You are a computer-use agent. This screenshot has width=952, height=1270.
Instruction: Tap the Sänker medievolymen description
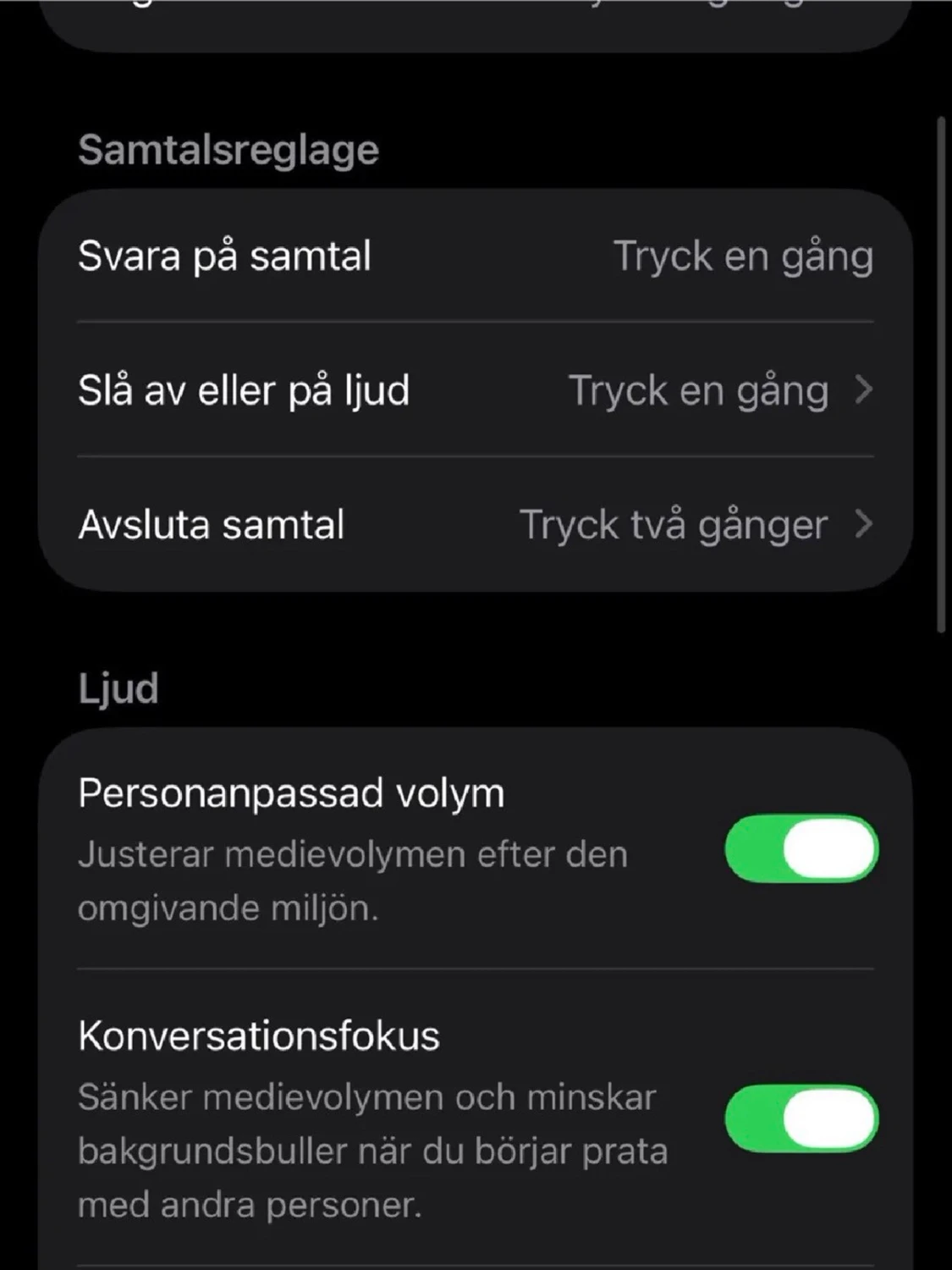pos(372,1148)
